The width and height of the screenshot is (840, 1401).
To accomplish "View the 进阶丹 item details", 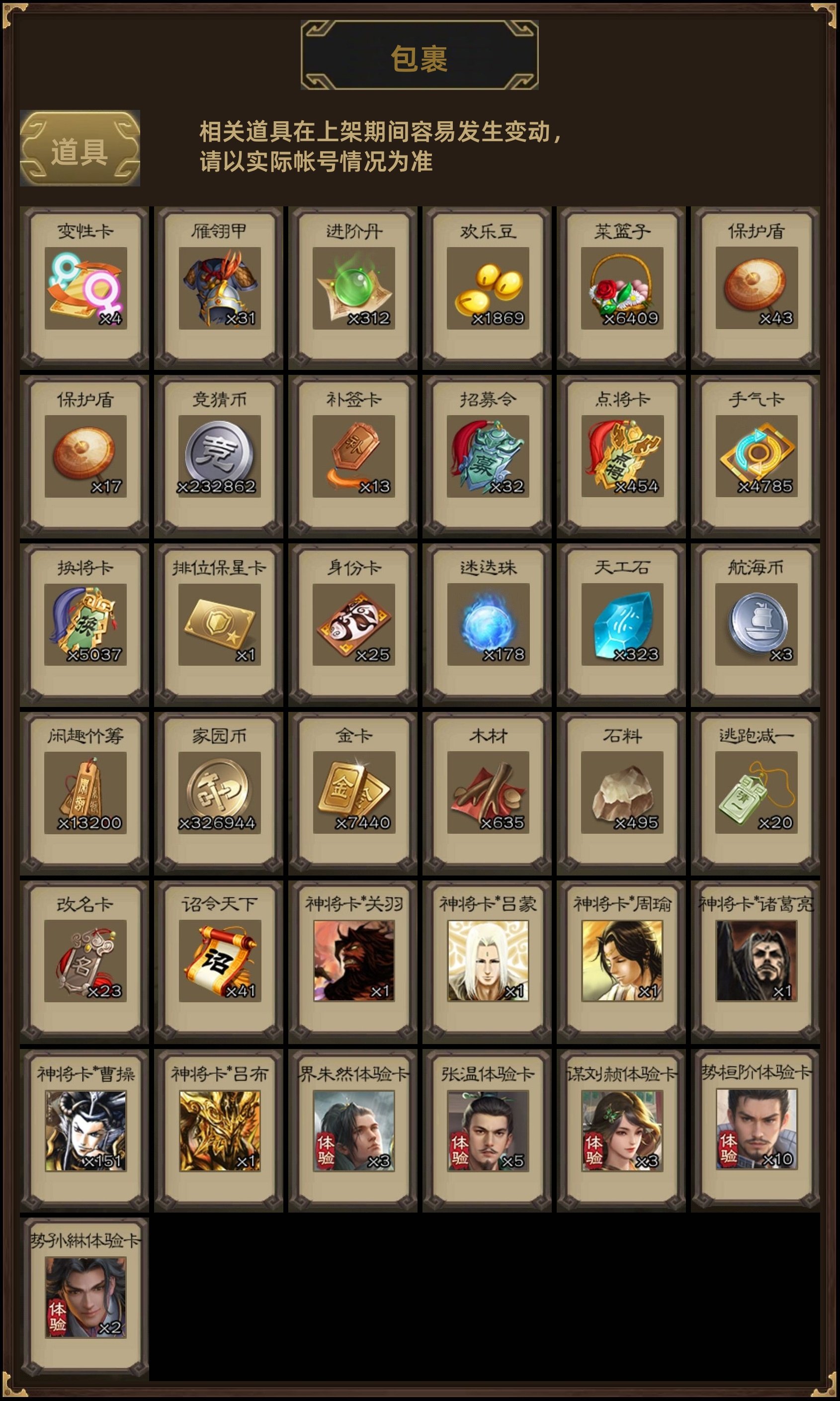I will 353,287.
